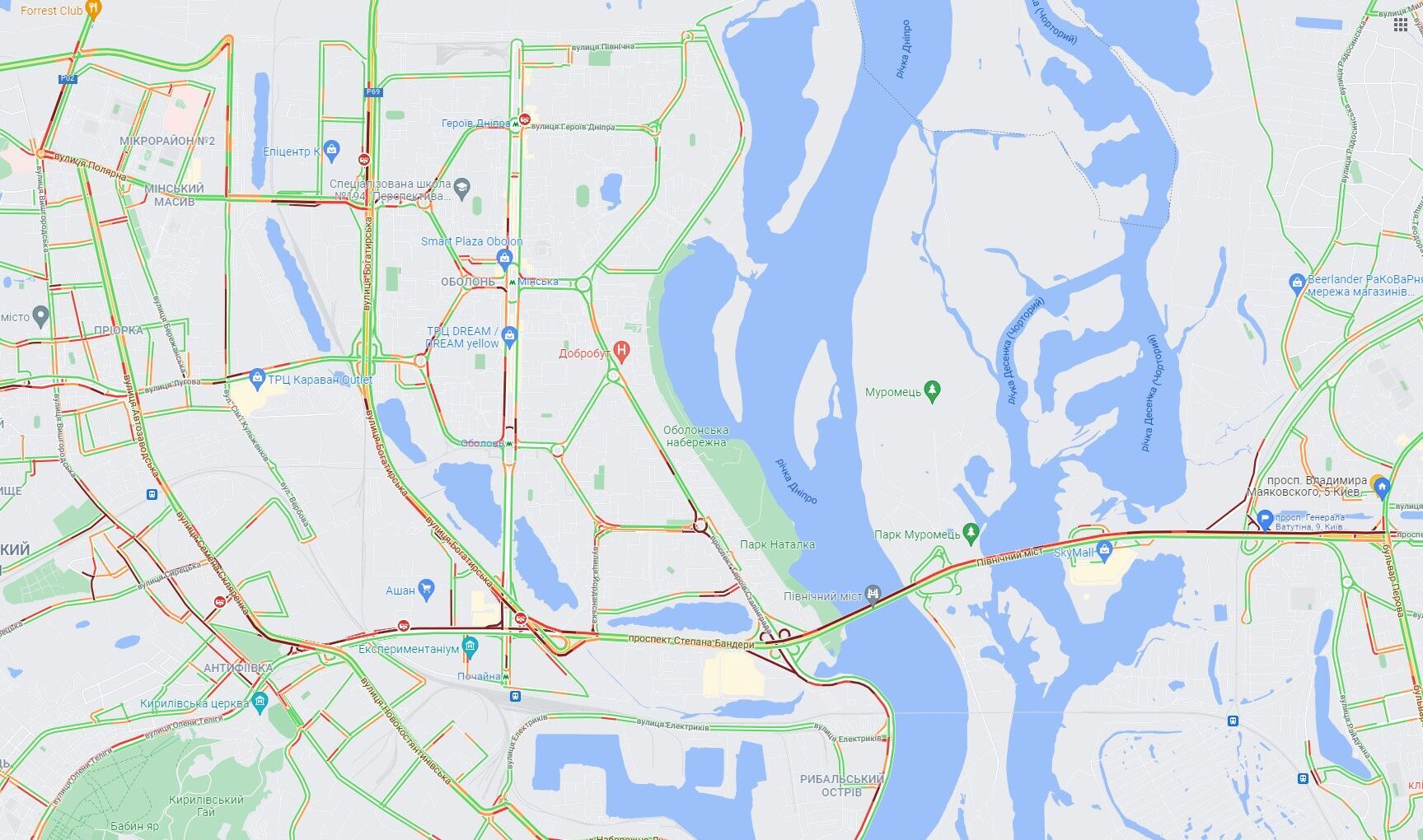Tap the ТРЦ DREAM shopping pin
The width and height of the screenshot is (1423, 840).
[509, 335]
